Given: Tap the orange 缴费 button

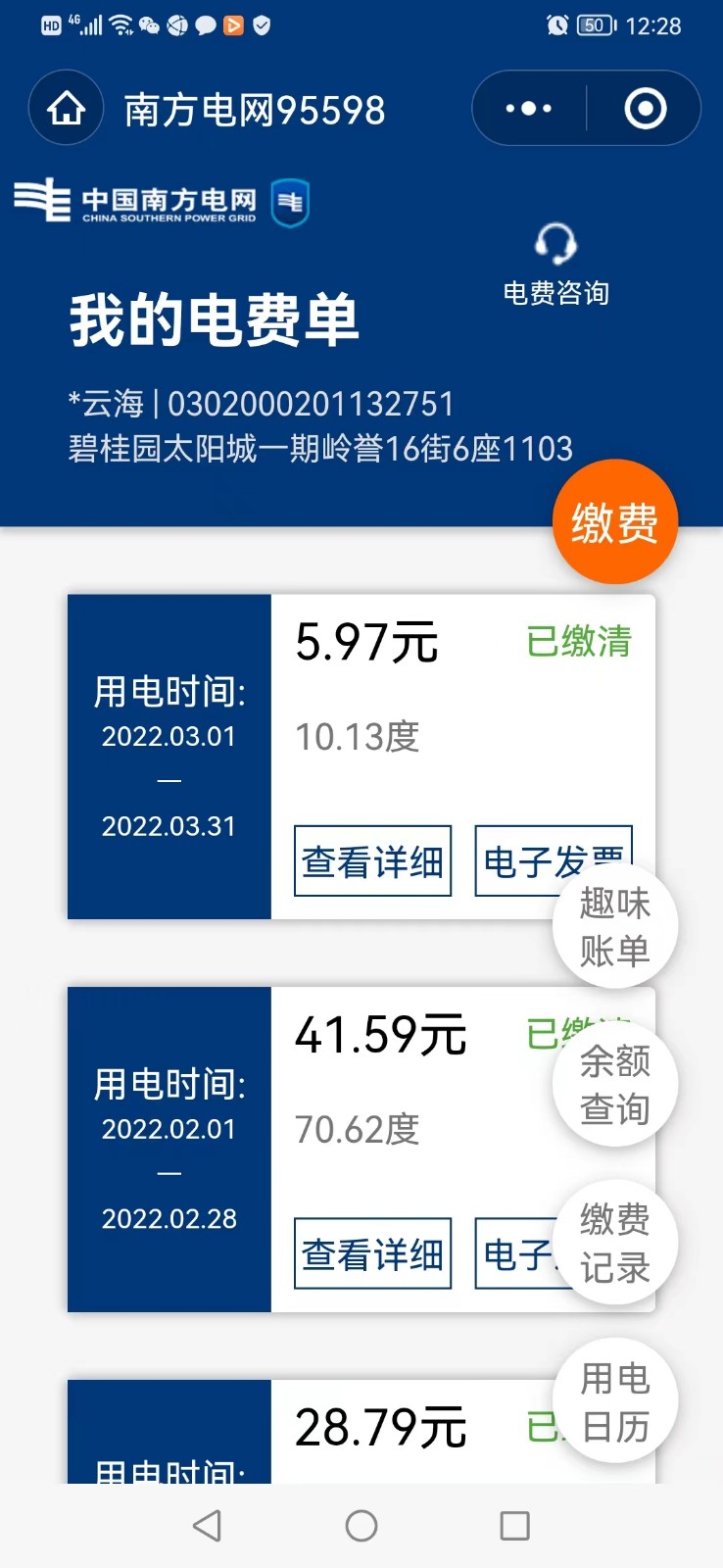Looking at the screenshot, I should pos(614,522).
